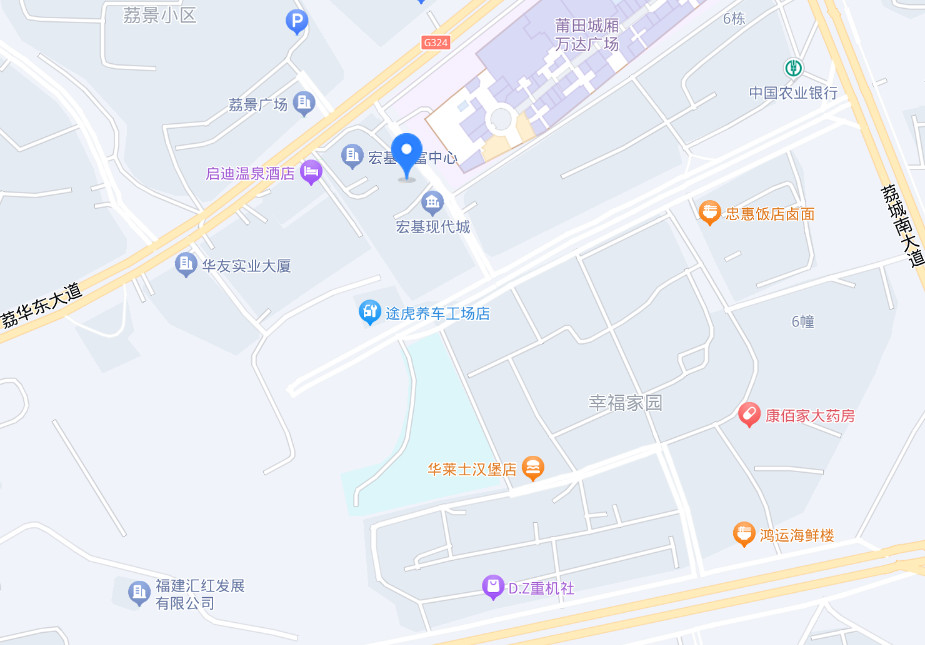Screen dimensions: 925x645
Task: Tap the parking P marker
Action: click(x=296, y=21)
